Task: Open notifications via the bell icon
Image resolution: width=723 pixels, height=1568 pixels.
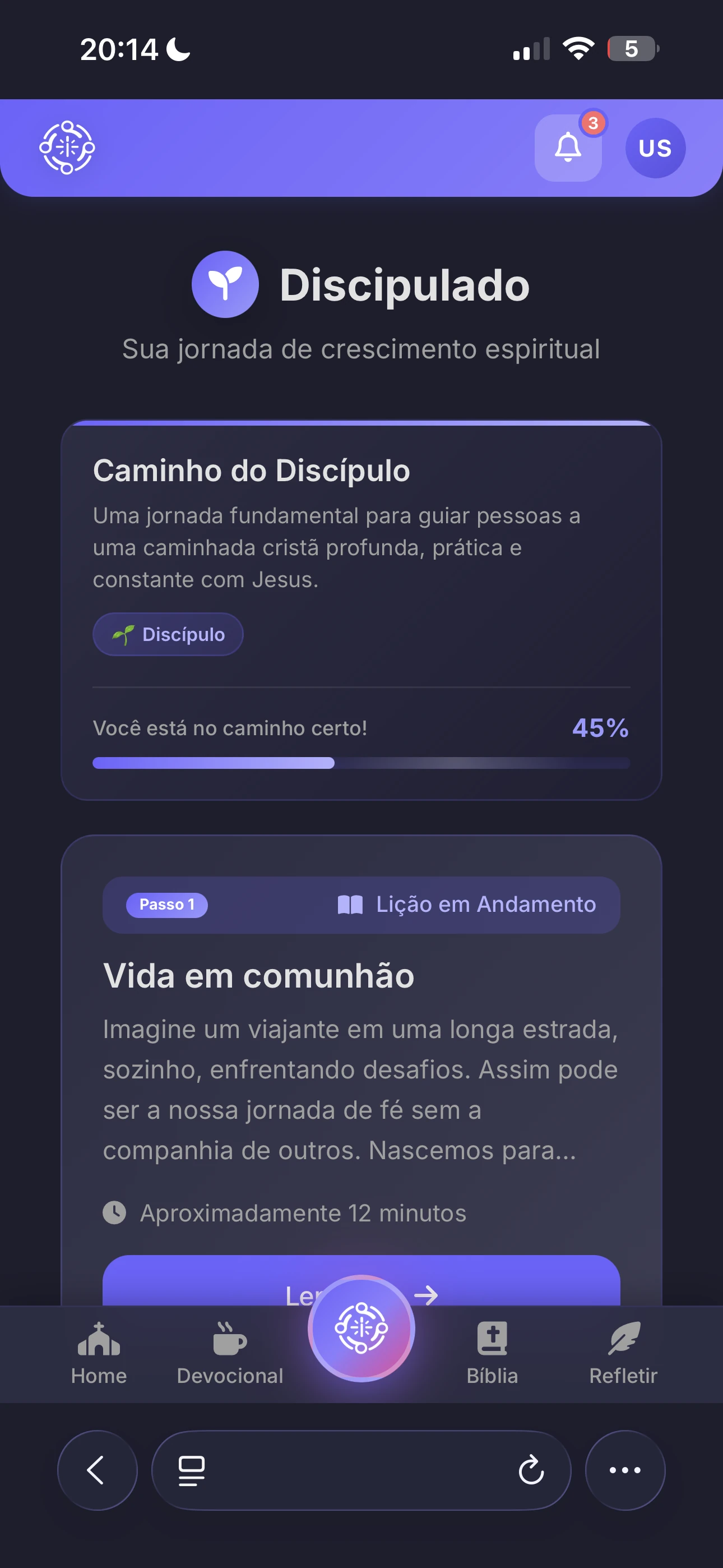Action: point(568,148)
